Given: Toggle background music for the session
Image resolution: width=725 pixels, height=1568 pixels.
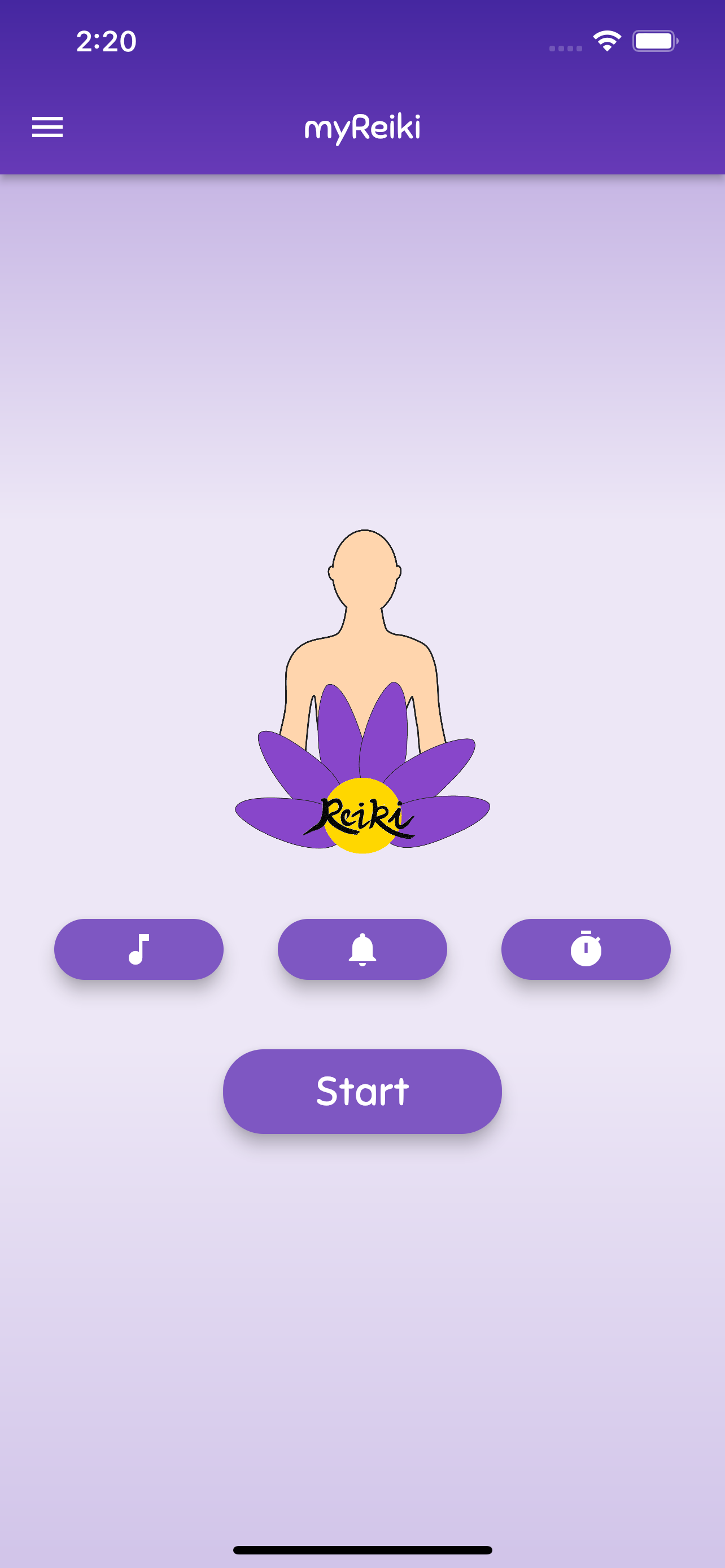Looking at the screenshot, I should [139, 948].
